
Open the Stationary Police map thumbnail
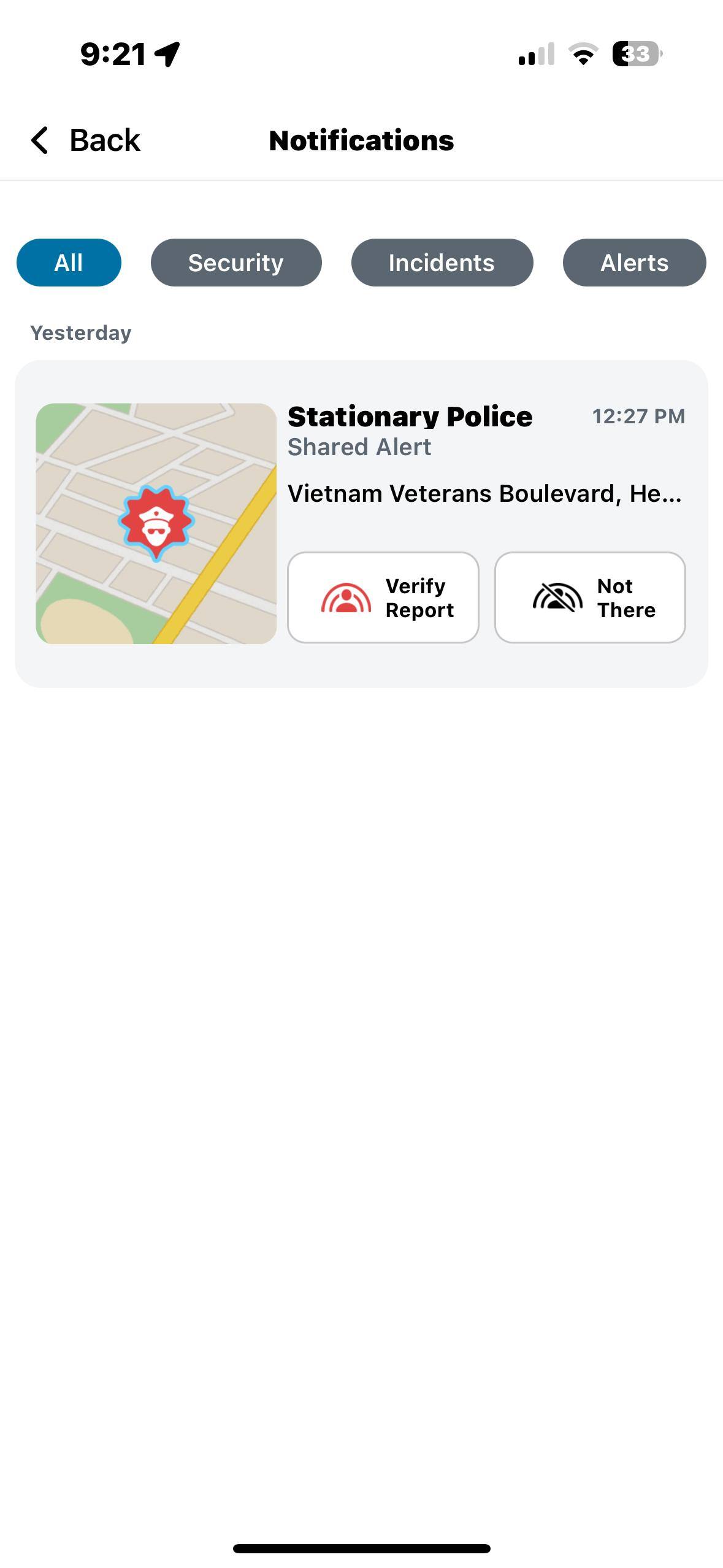click(156, 523)
